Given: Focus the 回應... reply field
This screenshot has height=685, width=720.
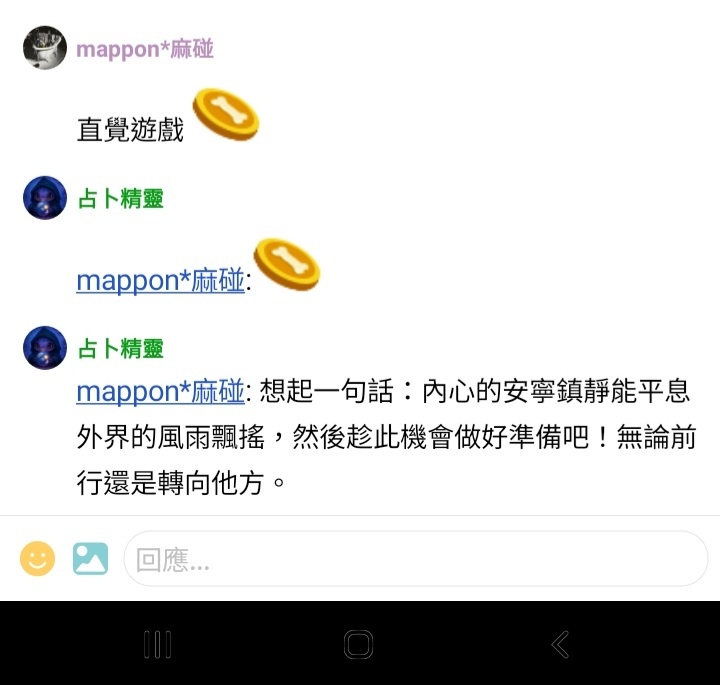Looking at the screenshot, I should pos(414,559).
